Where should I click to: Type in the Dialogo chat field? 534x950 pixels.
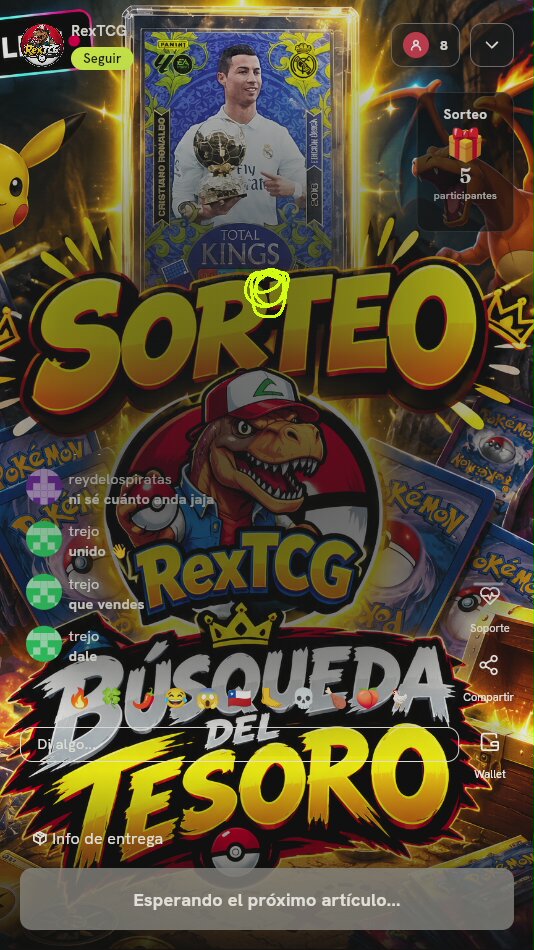(239, 744)
